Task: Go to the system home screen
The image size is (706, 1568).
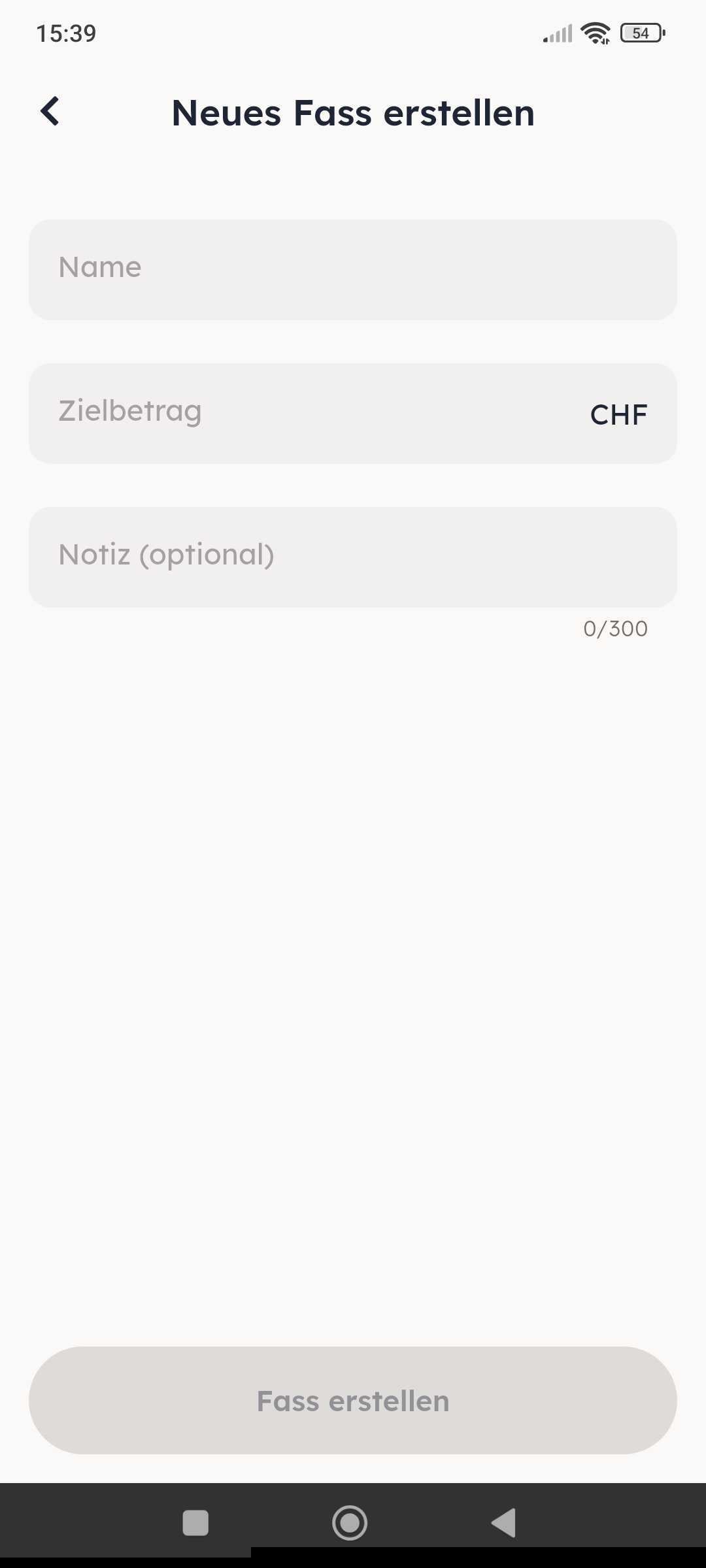Action: tap(350, 1523)
